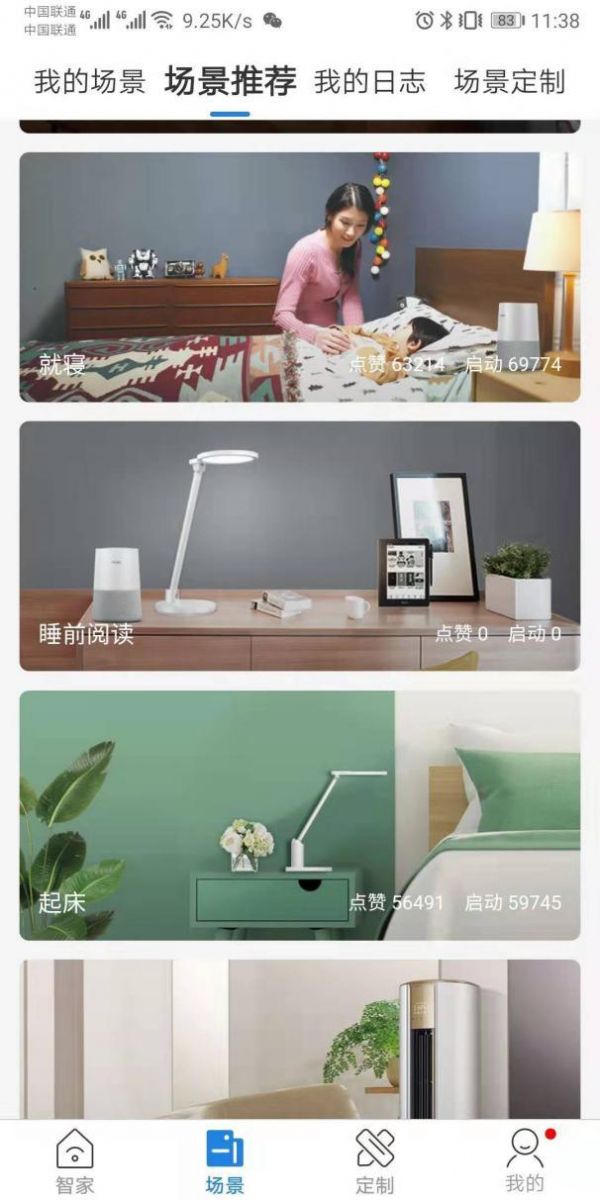Tap the 场景 bottom navigation item
This screenshot has width=600, height=1200.
coord(225,1160)
